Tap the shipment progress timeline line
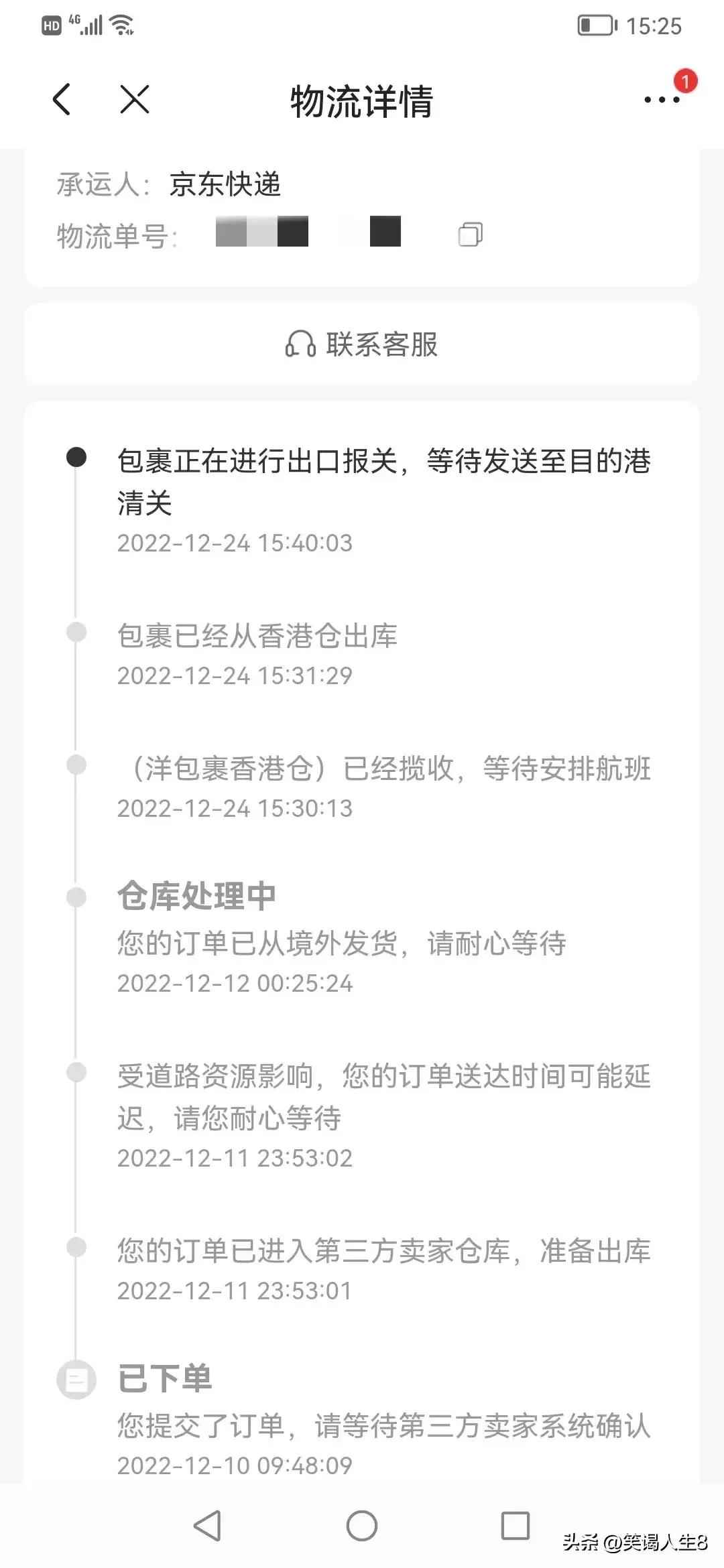The image size is (724, 1568). [x=76, y=1005]
